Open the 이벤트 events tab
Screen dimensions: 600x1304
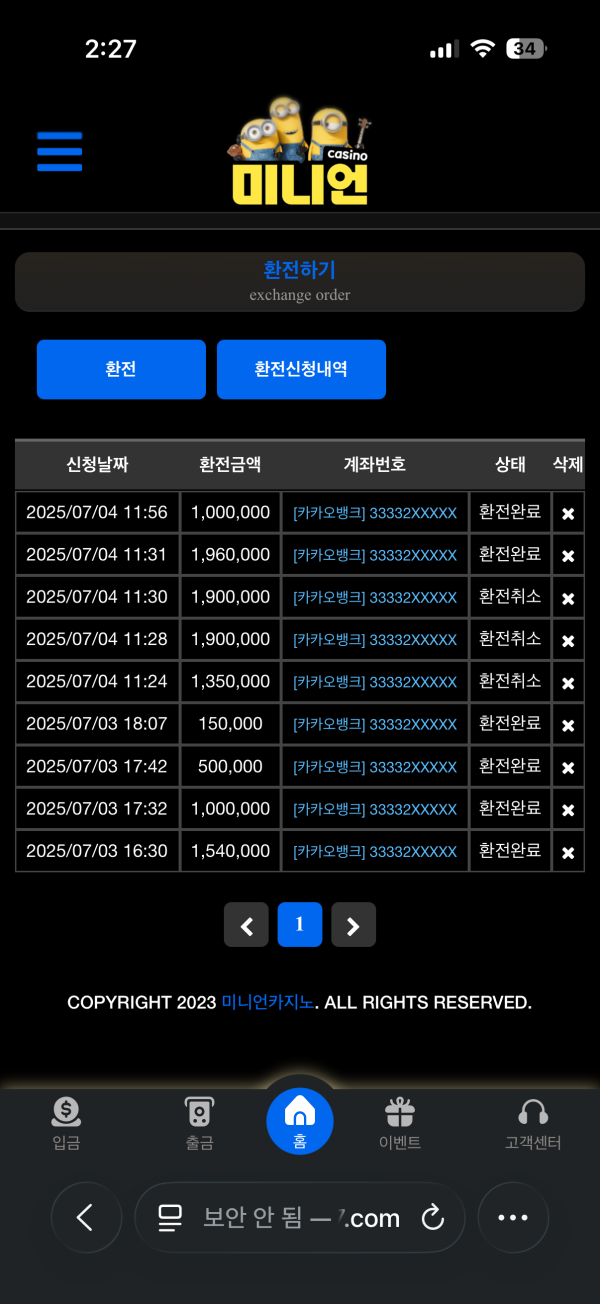(x=400, y=1124)
